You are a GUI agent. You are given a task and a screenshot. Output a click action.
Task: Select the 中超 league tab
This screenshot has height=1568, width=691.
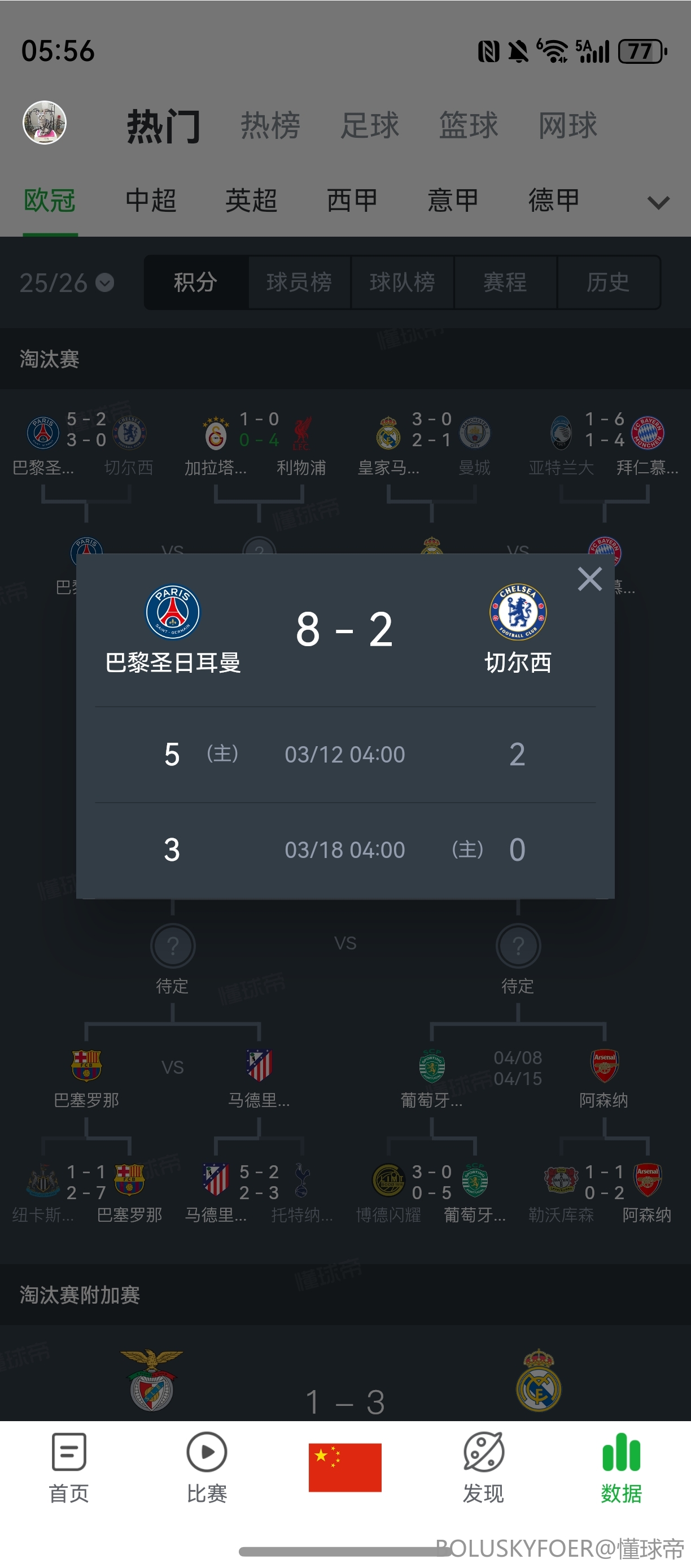coord(151,201)
